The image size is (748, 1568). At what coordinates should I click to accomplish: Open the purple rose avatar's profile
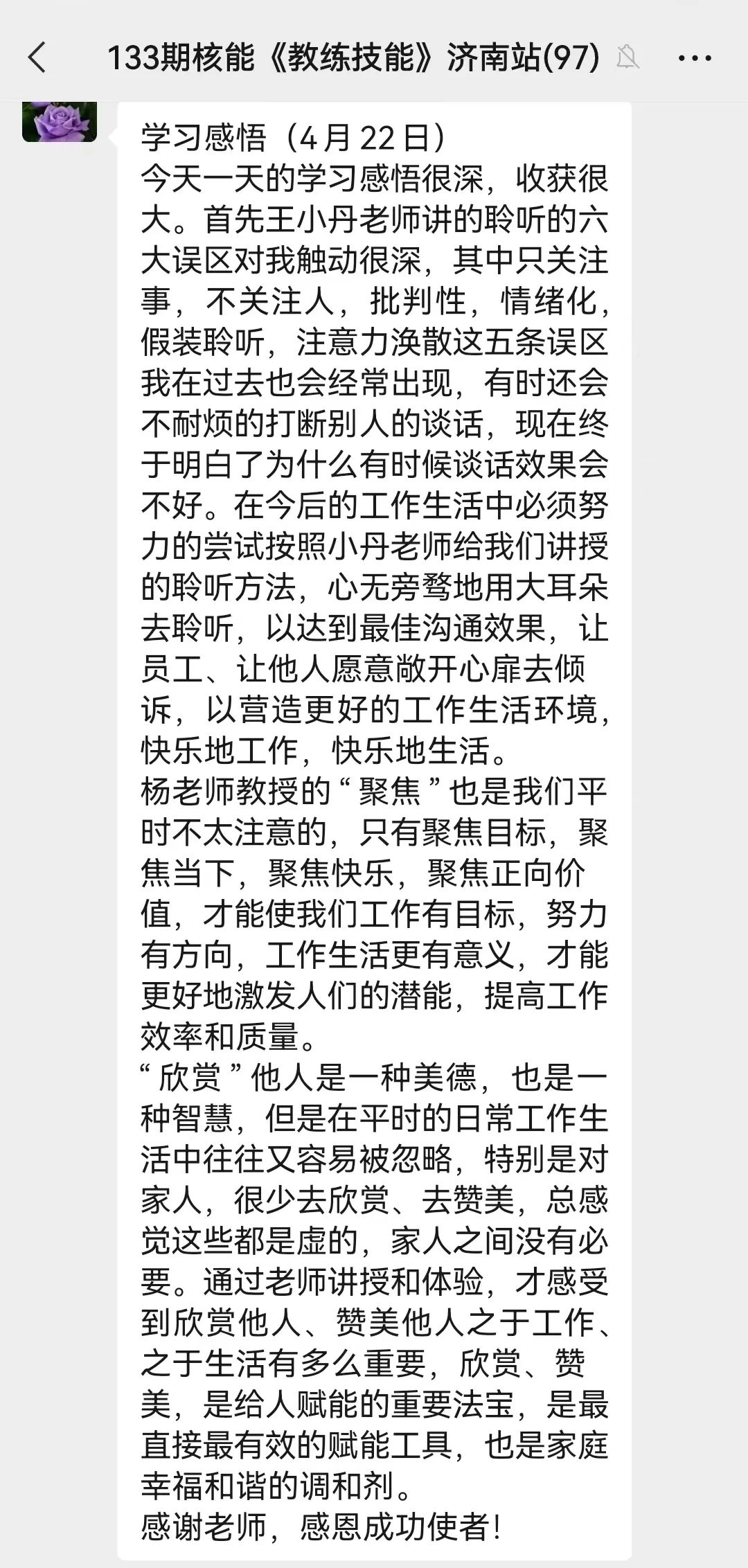(x=60, y=121)
